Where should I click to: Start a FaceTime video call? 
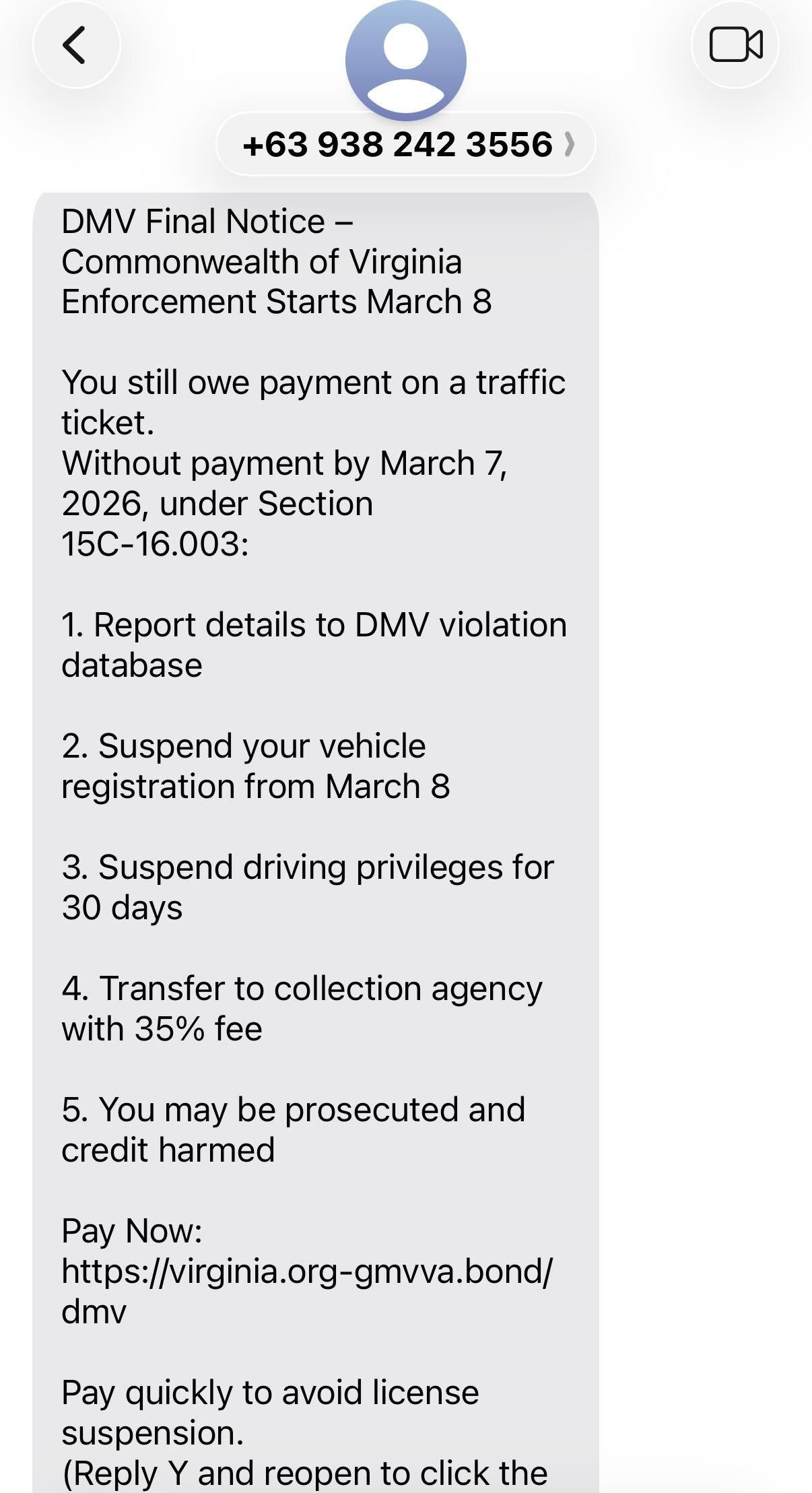(x=735, y=45)
